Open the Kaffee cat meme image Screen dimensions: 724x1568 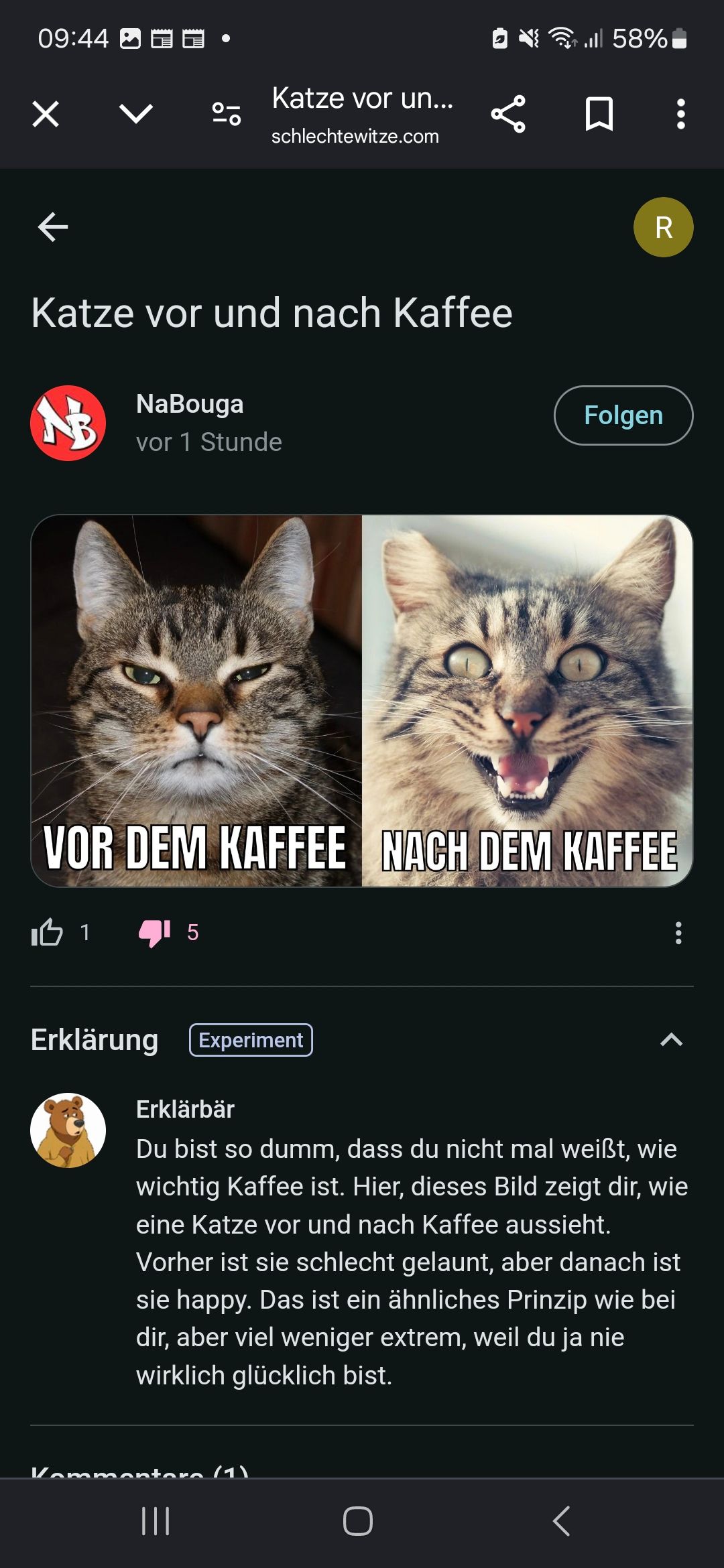point(362,701)
